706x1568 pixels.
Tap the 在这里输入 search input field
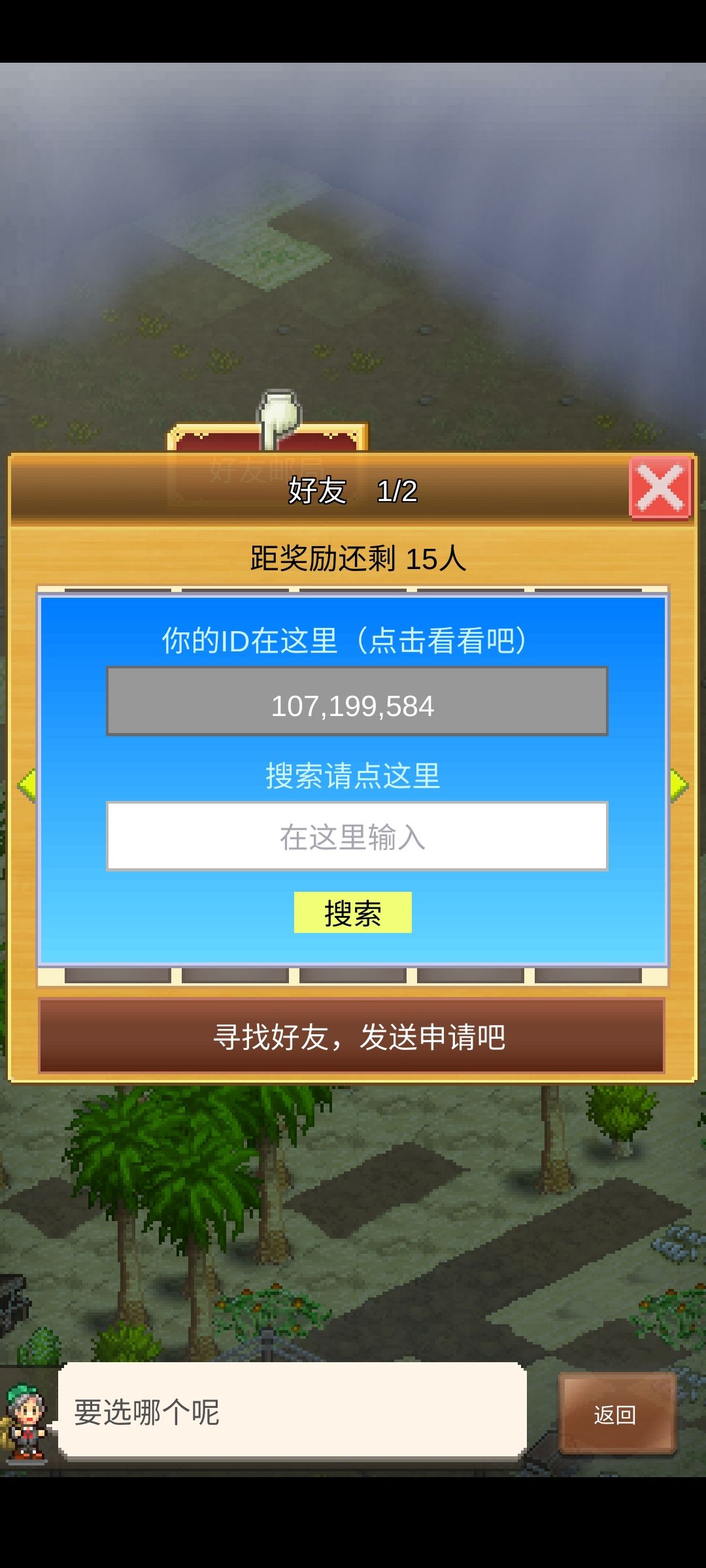point(357,836)
